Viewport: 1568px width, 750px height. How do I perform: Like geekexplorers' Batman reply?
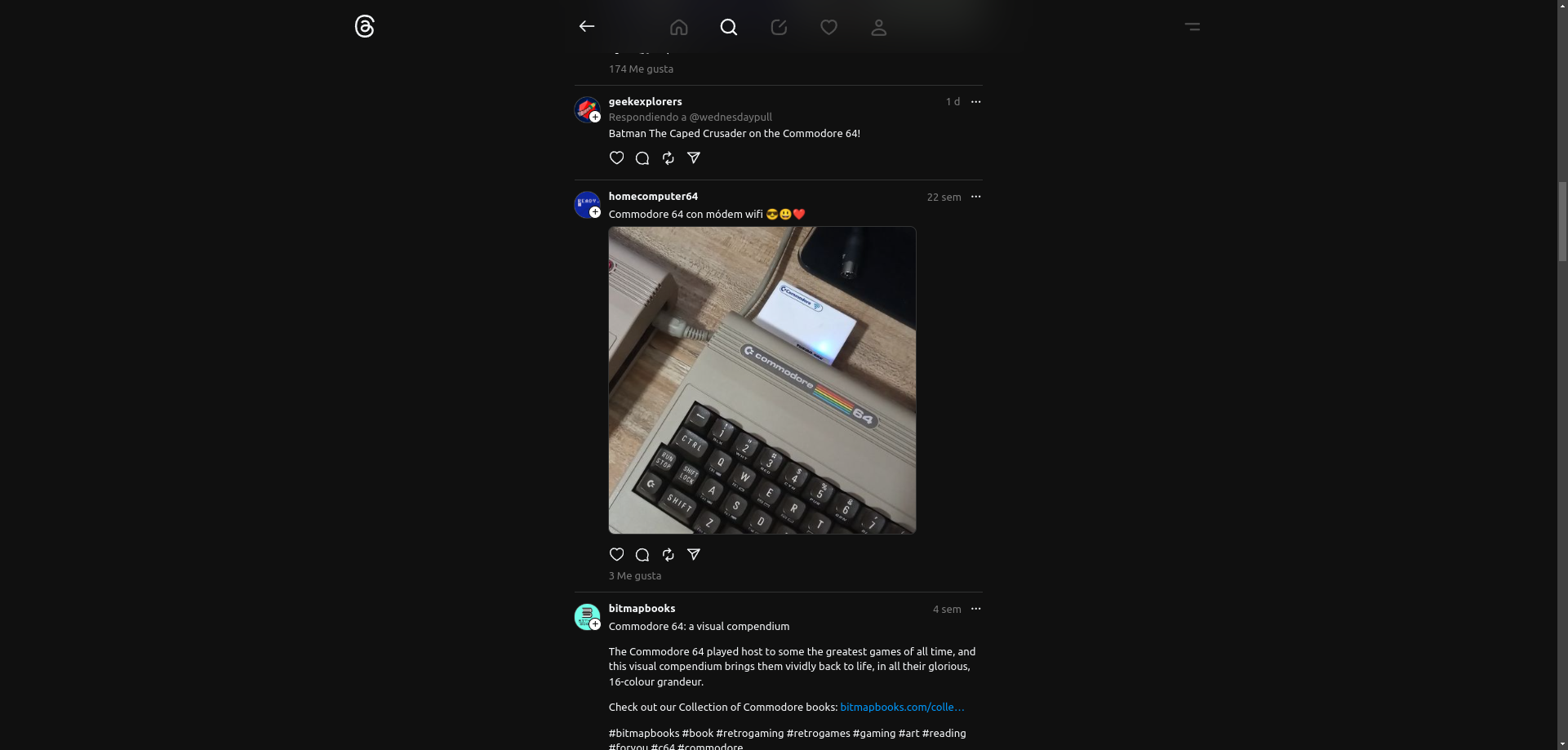[x=617, y=158]
